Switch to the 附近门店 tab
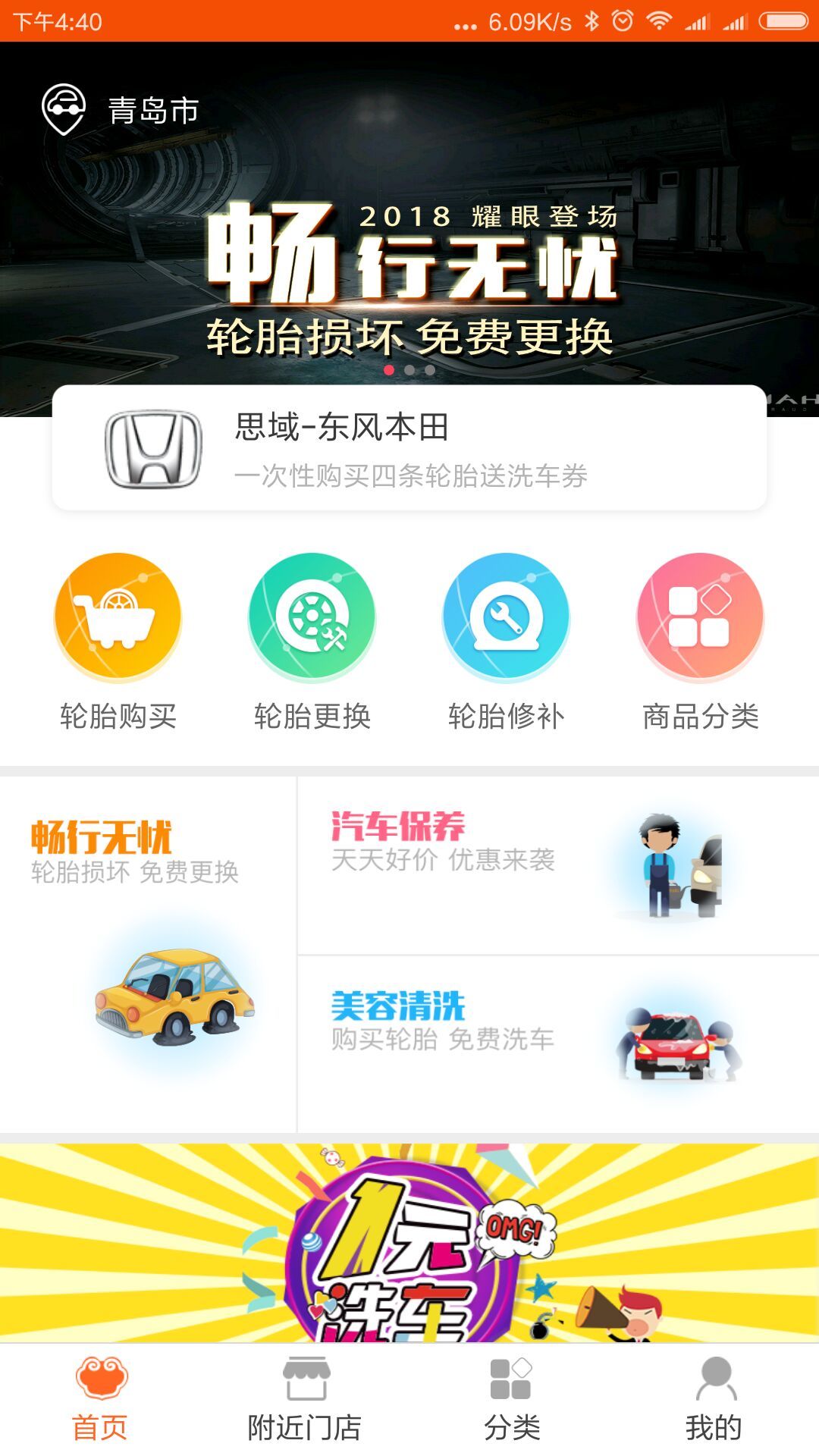 (305, 1400)
